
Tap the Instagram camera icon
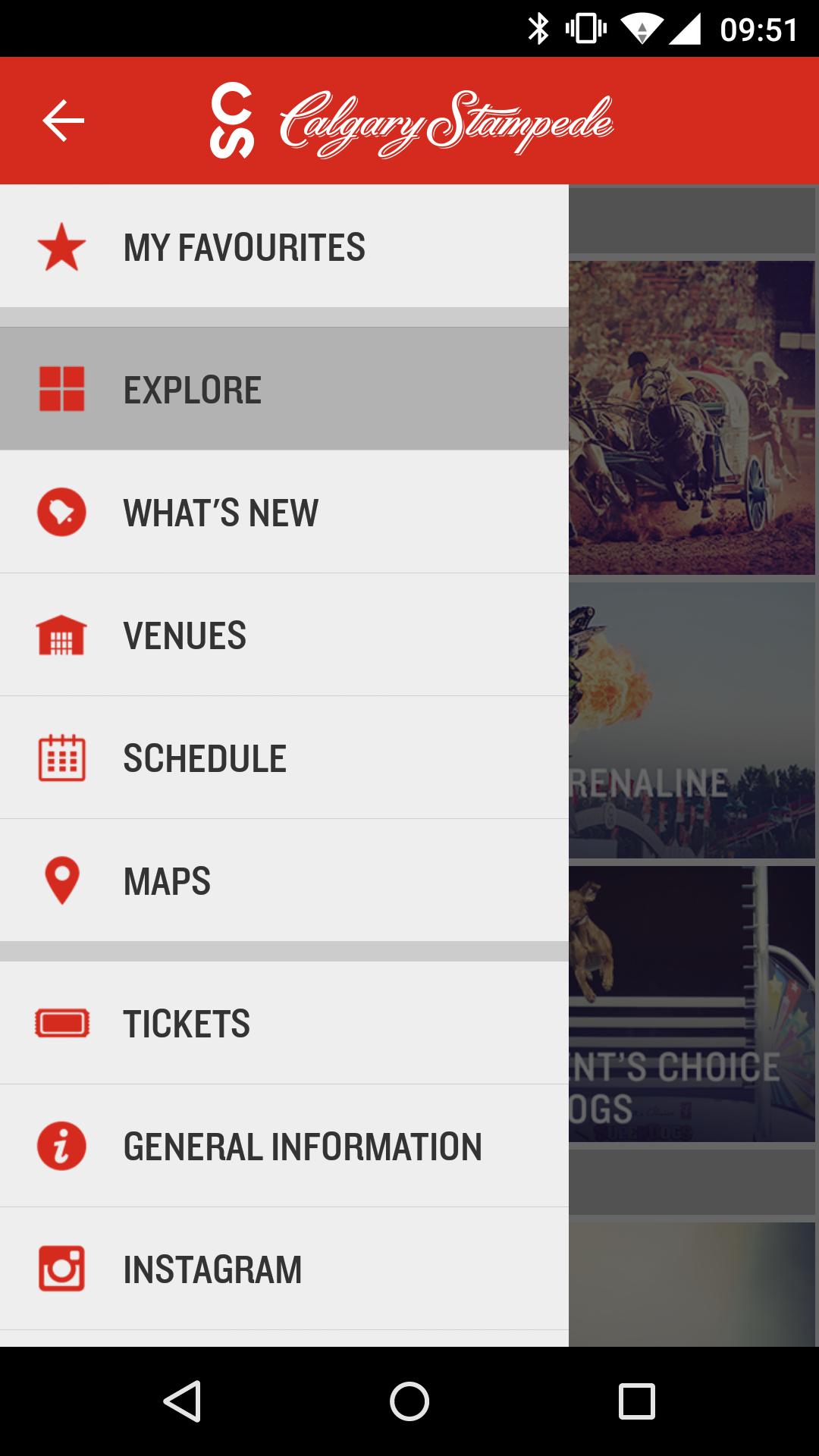coord(60,1269)
